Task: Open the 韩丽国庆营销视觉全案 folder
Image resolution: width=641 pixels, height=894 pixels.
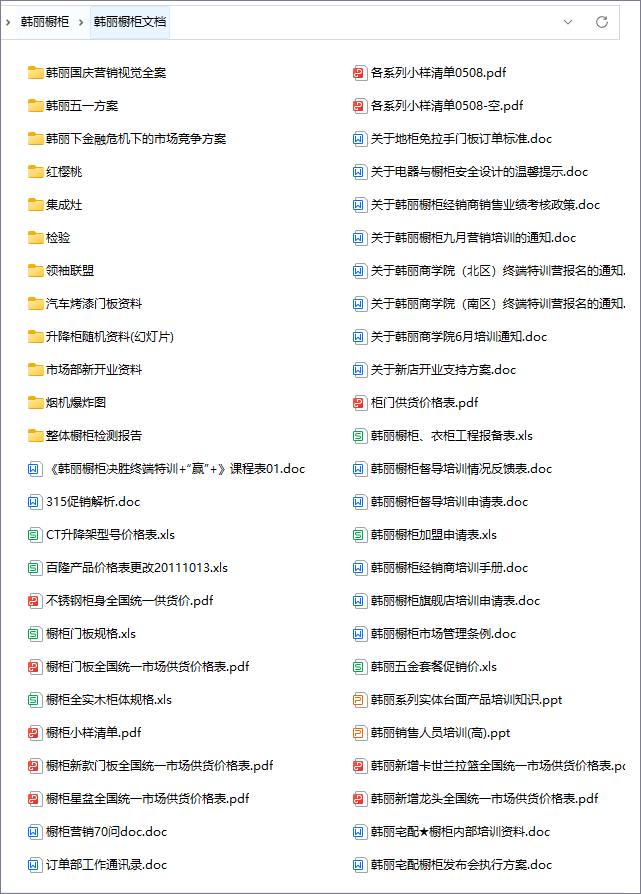Action: click(x=105, y=72)
